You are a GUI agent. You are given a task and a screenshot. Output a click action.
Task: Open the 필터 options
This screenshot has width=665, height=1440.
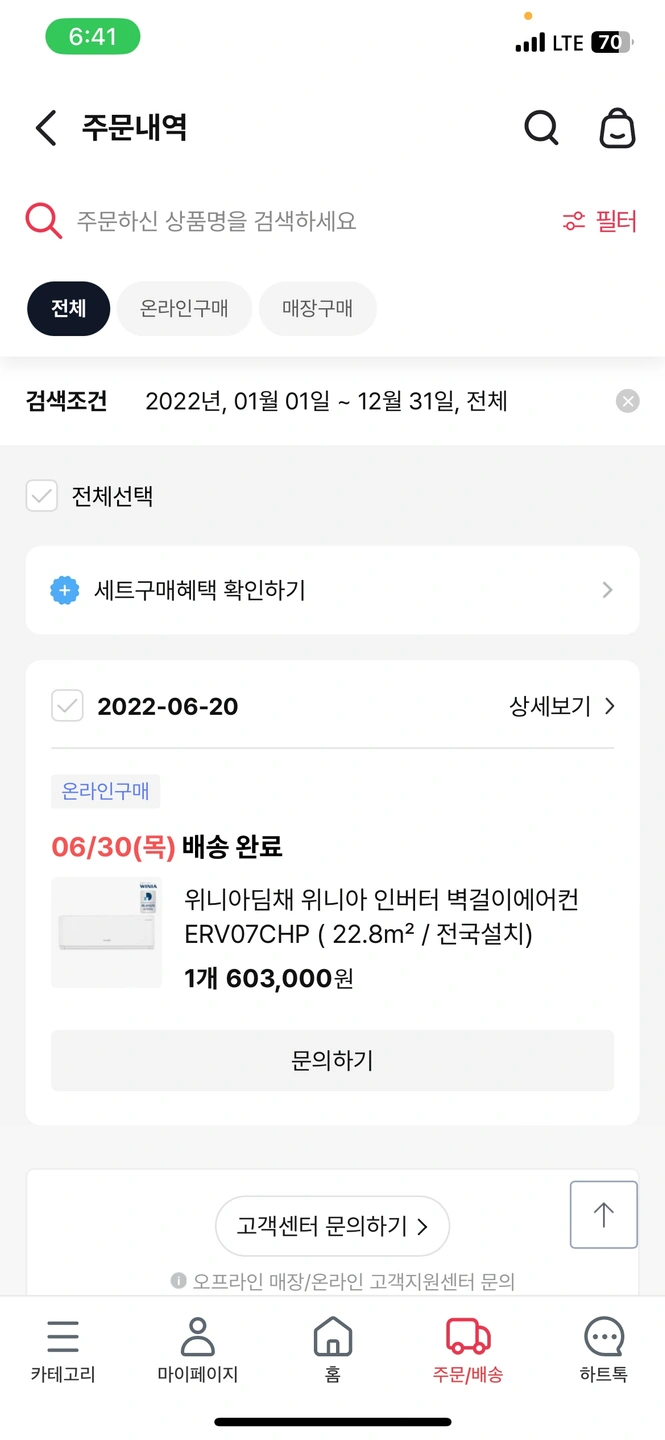point(600,221)
